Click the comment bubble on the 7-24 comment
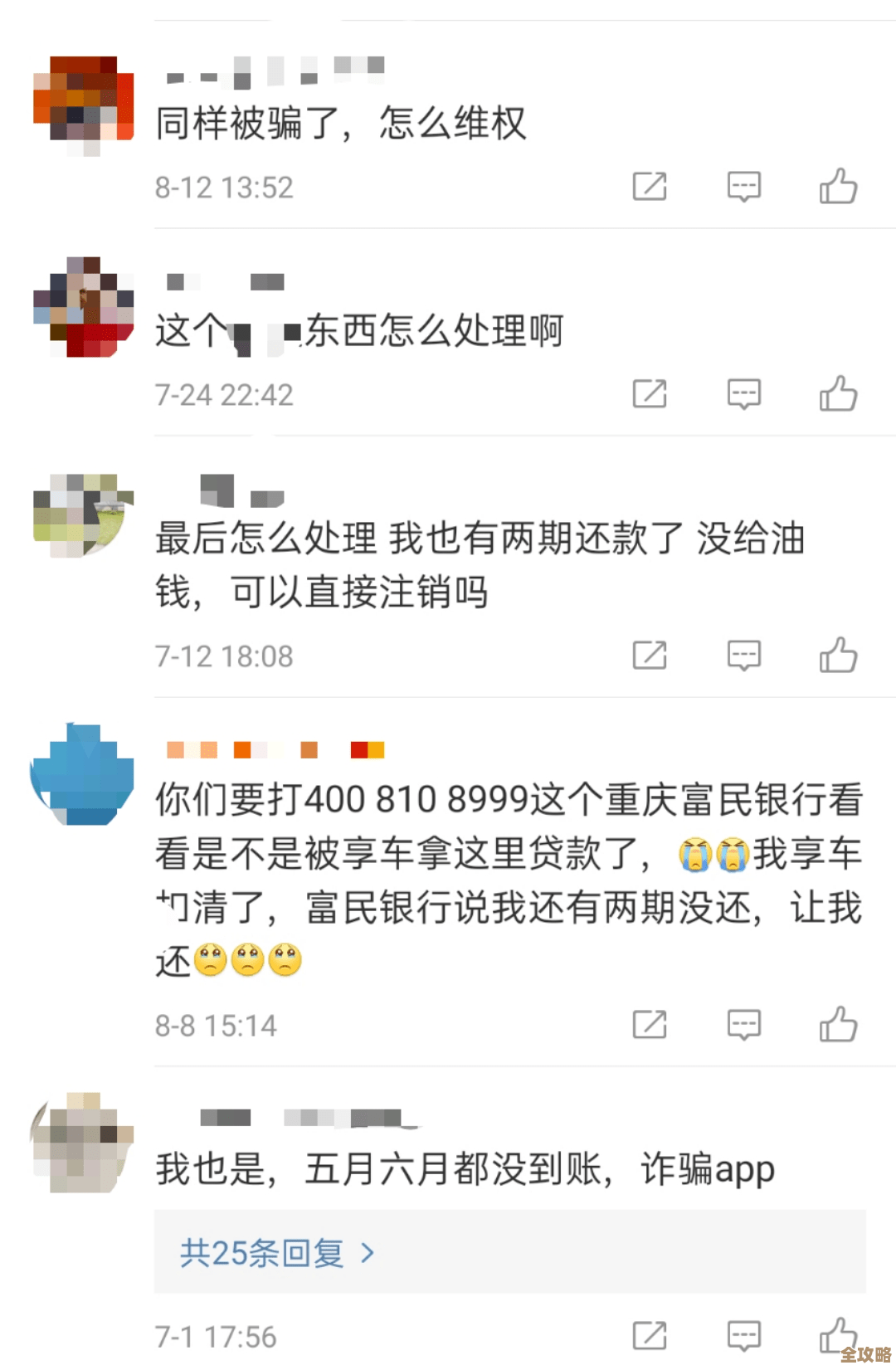This screenshot has height=1370, width=896. tap(744, 393)
